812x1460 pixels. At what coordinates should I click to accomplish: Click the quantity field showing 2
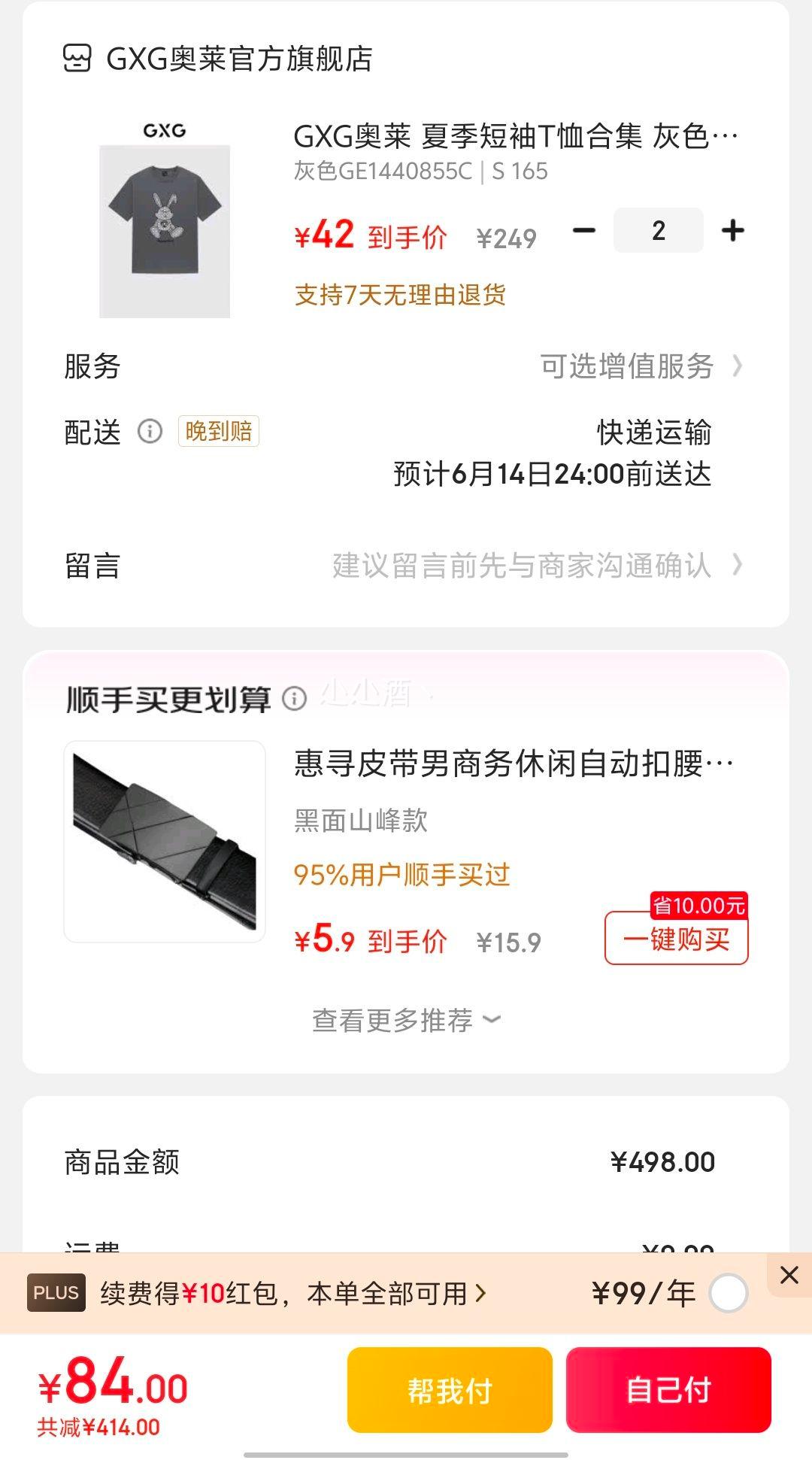pos(658,230)
